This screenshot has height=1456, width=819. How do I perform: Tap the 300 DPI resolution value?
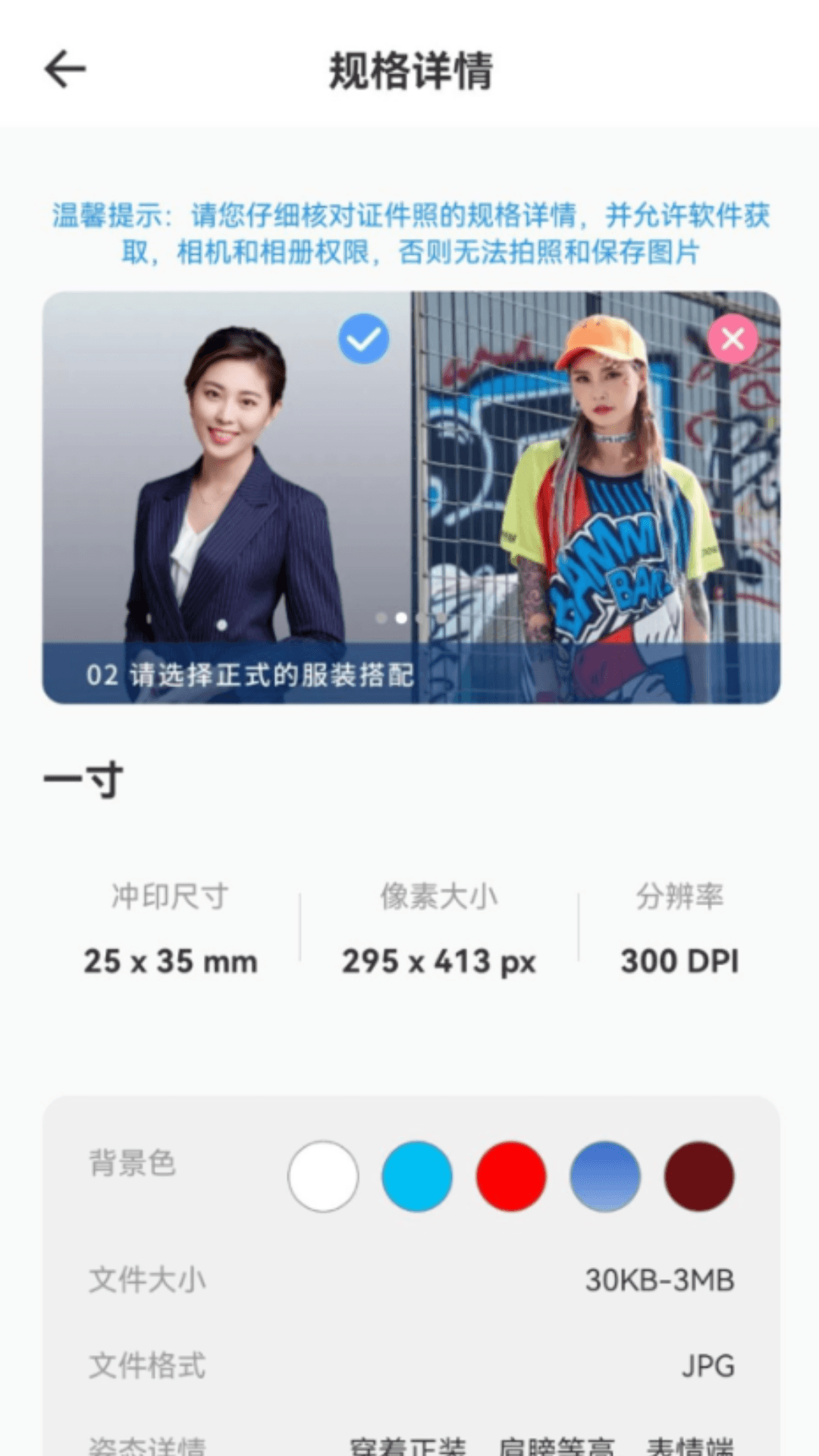(682, 961)
